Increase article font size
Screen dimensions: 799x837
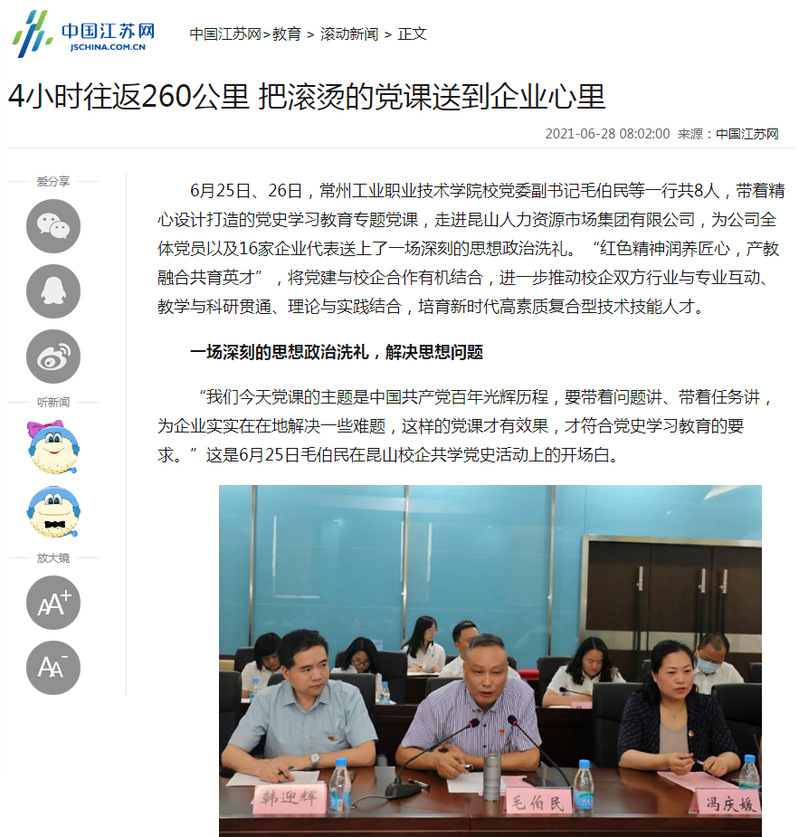[53, 602]
